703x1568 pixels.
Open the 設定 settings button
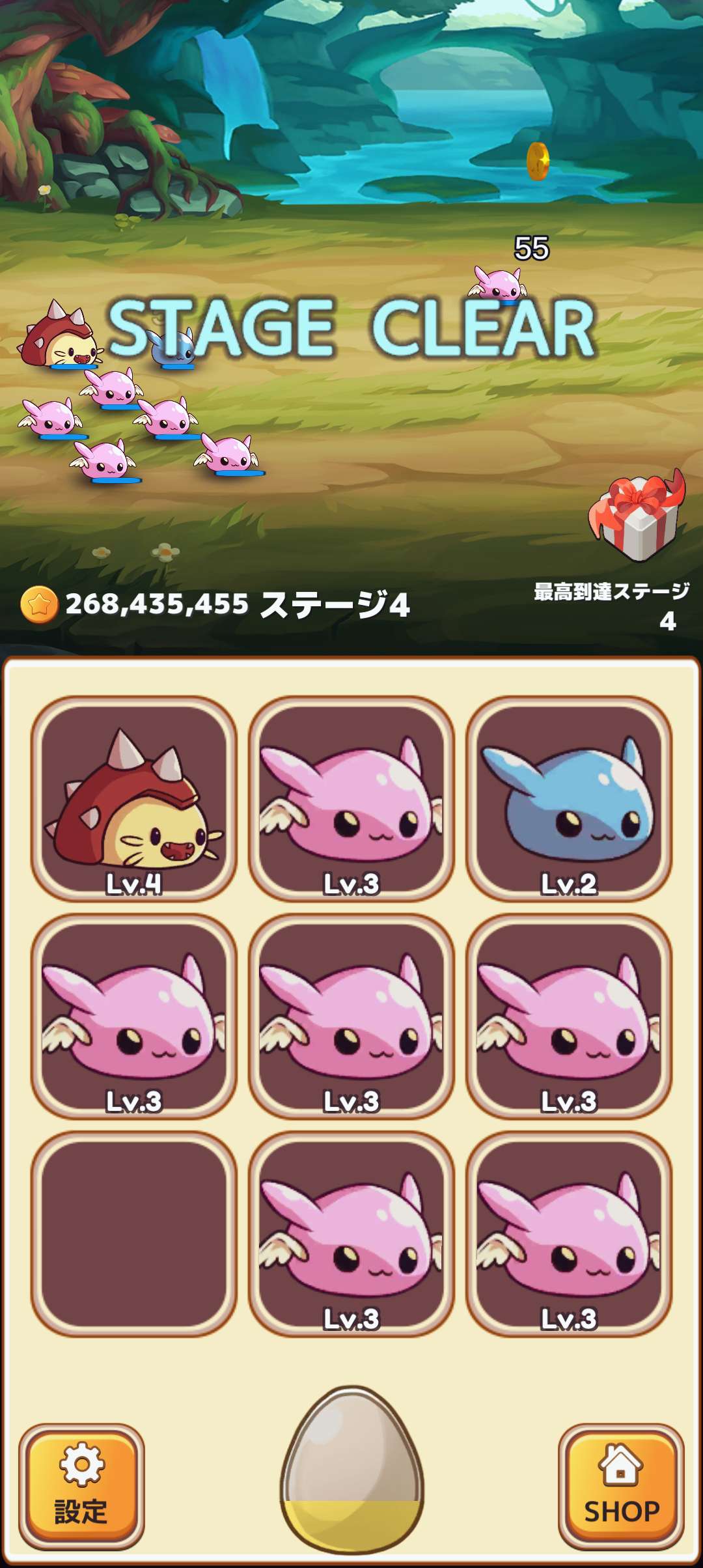(x=81, y=1486)
